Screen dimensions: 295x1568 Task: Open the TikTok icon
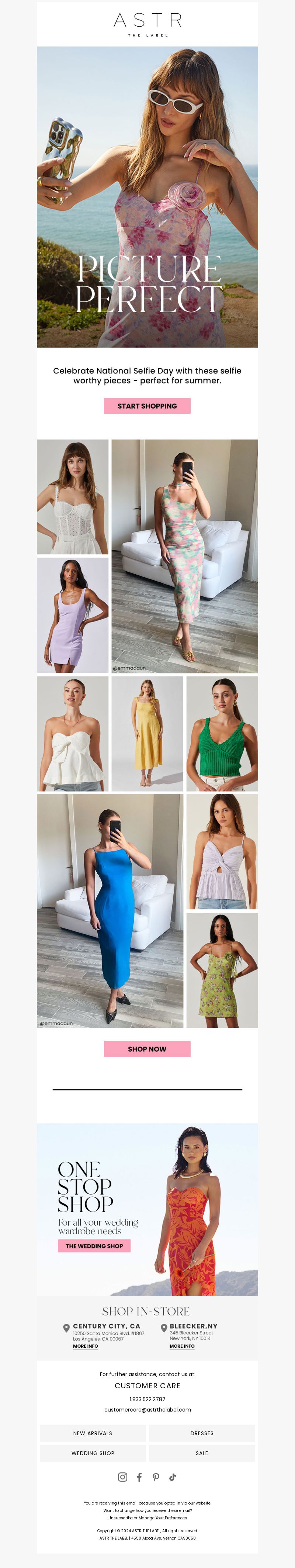[173, 1477]
